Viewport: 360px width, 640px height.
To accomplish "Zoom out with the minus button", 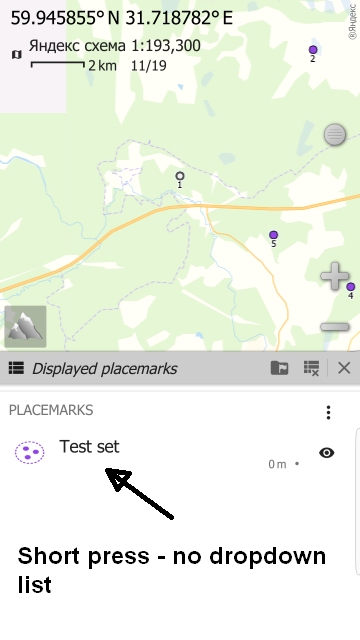I will point(335,327).
